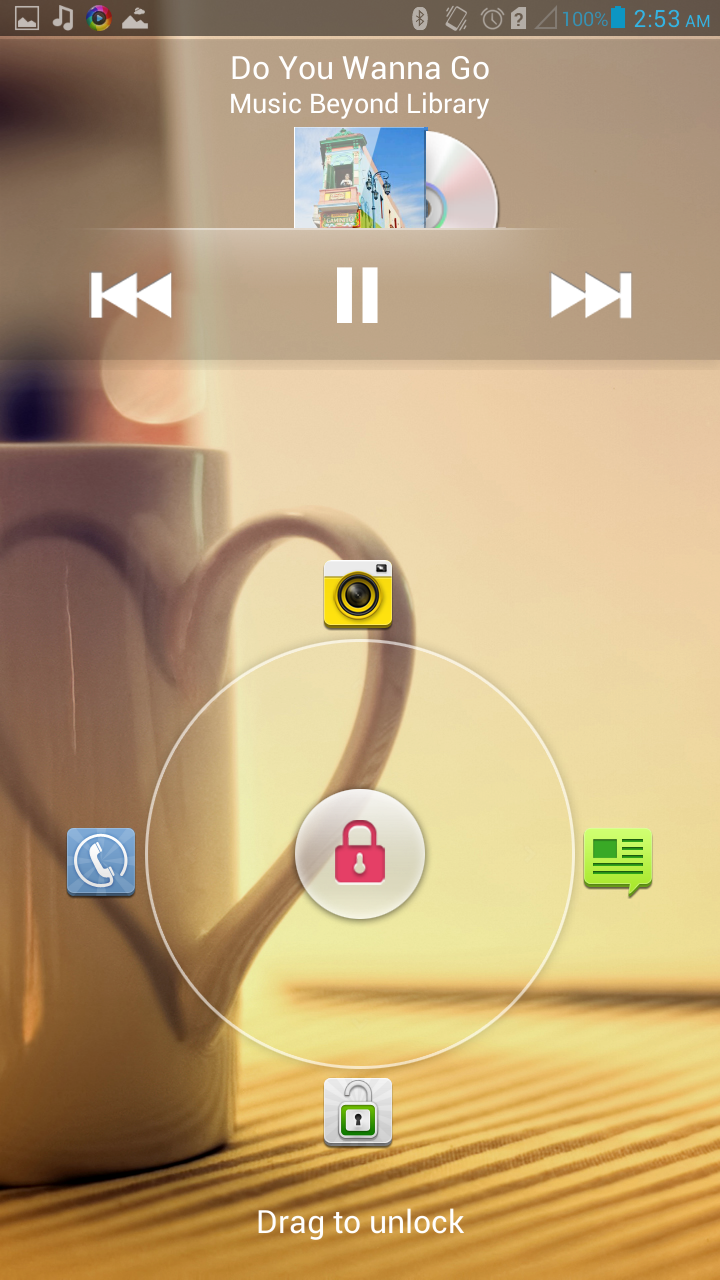Image resolution: width=720 pixels, height=1280 pixels.
Task: Pause the song Do You Wanna Go
Action: pos(357,295)
